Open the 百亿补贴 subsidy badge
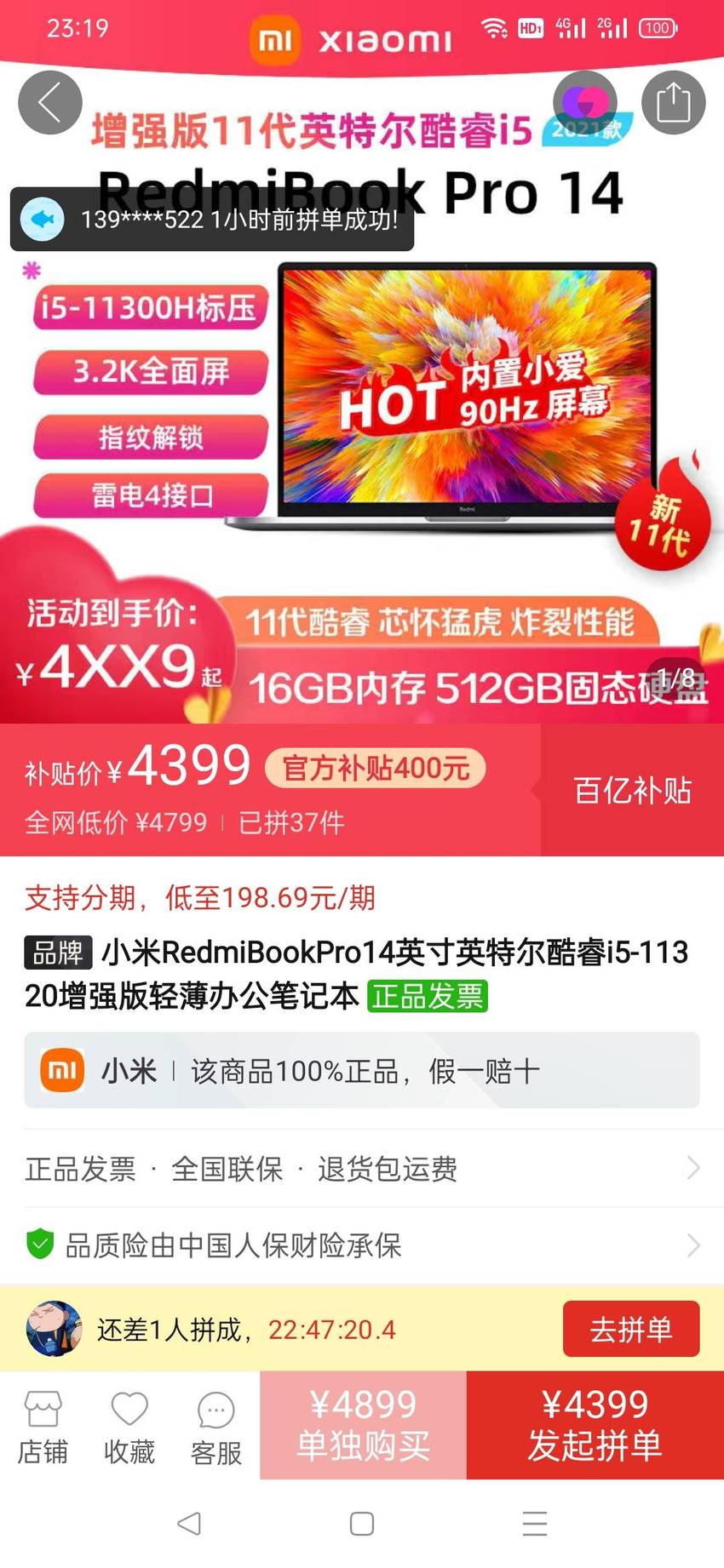 [632, 791]
